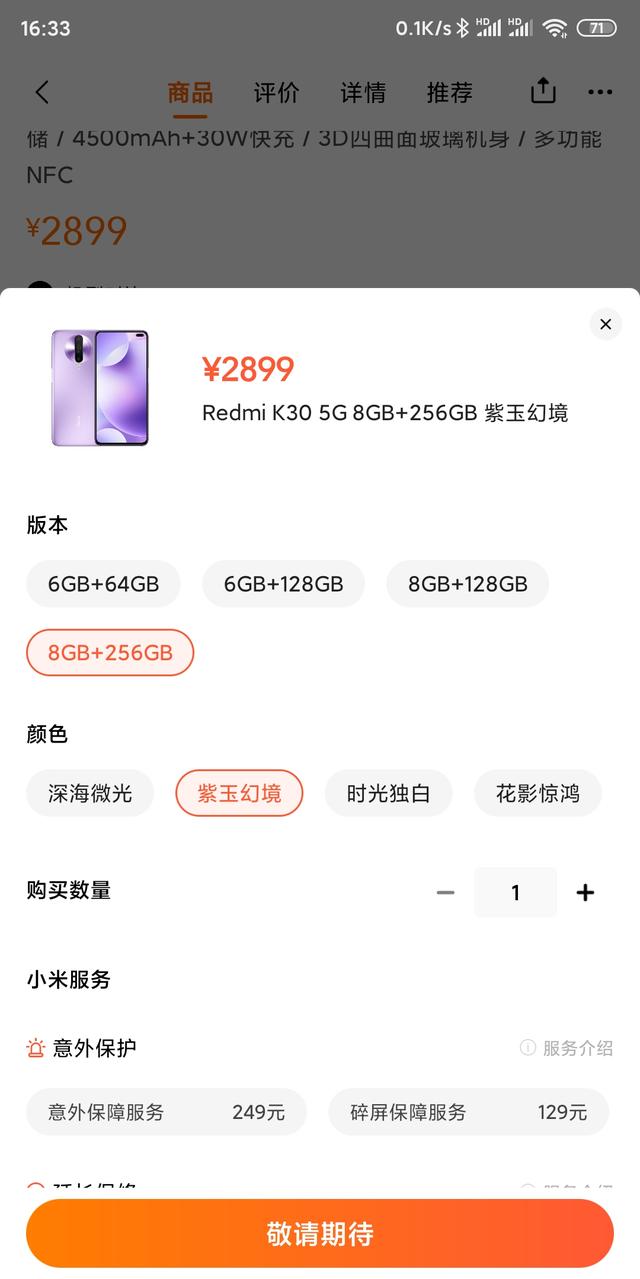640x1279 pixels.
Task: Open the product thumbnail image
Action: 100,388
